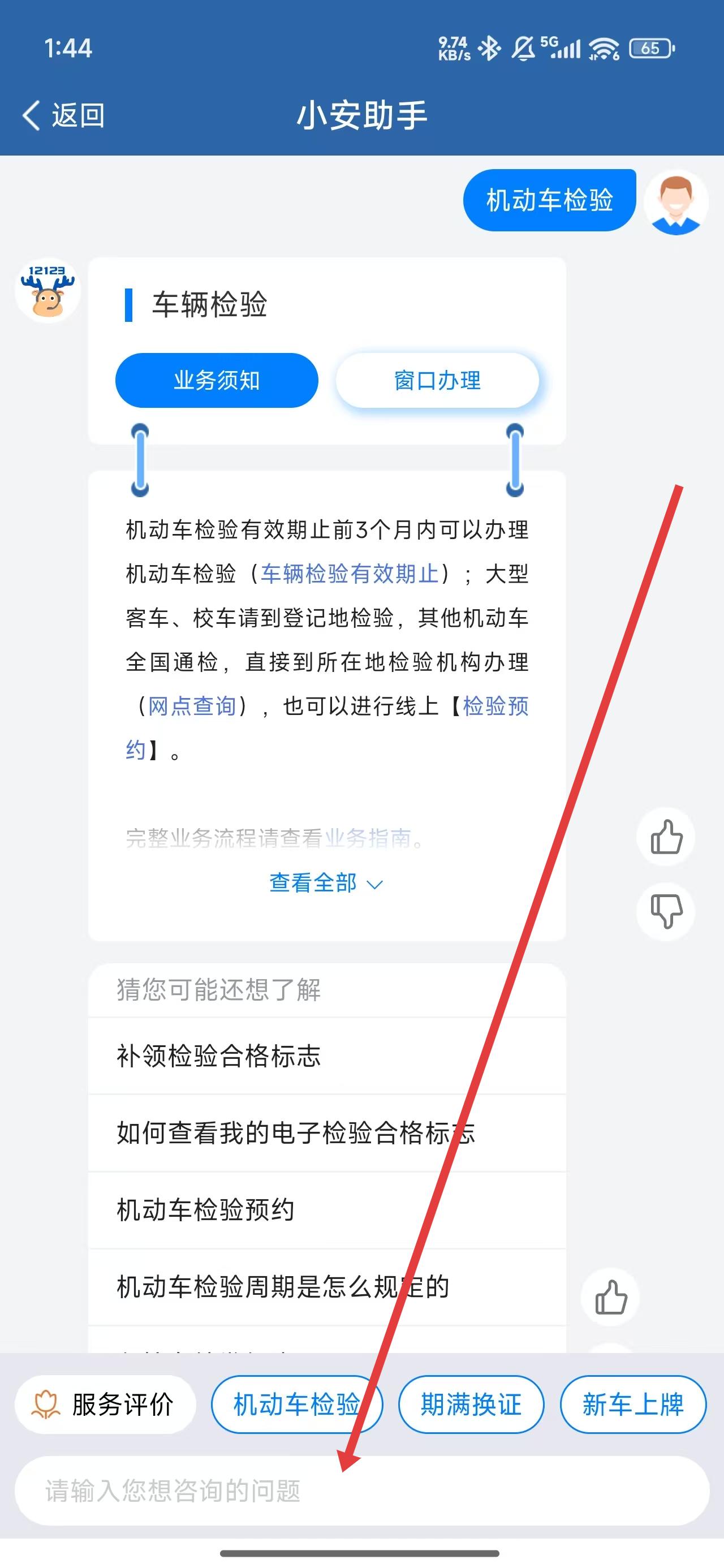The height and width of the screenshot is (1568, 724).
Task: Choose 机动车检验周期是怎么规定的 question
Action: (x=283, y=1287)
